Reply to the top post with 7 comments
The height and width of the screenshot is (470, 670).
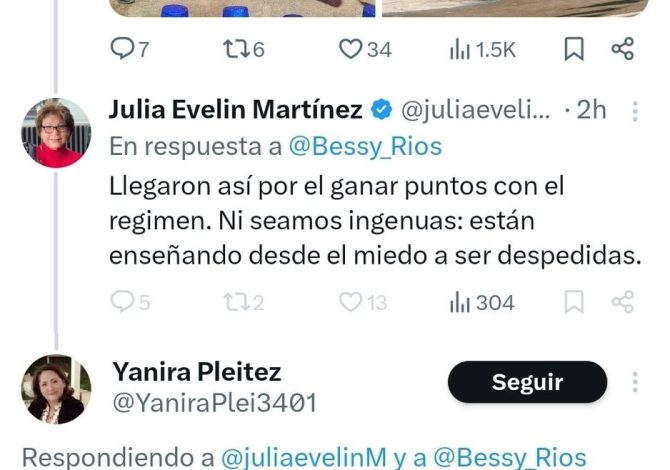point(122,49)
